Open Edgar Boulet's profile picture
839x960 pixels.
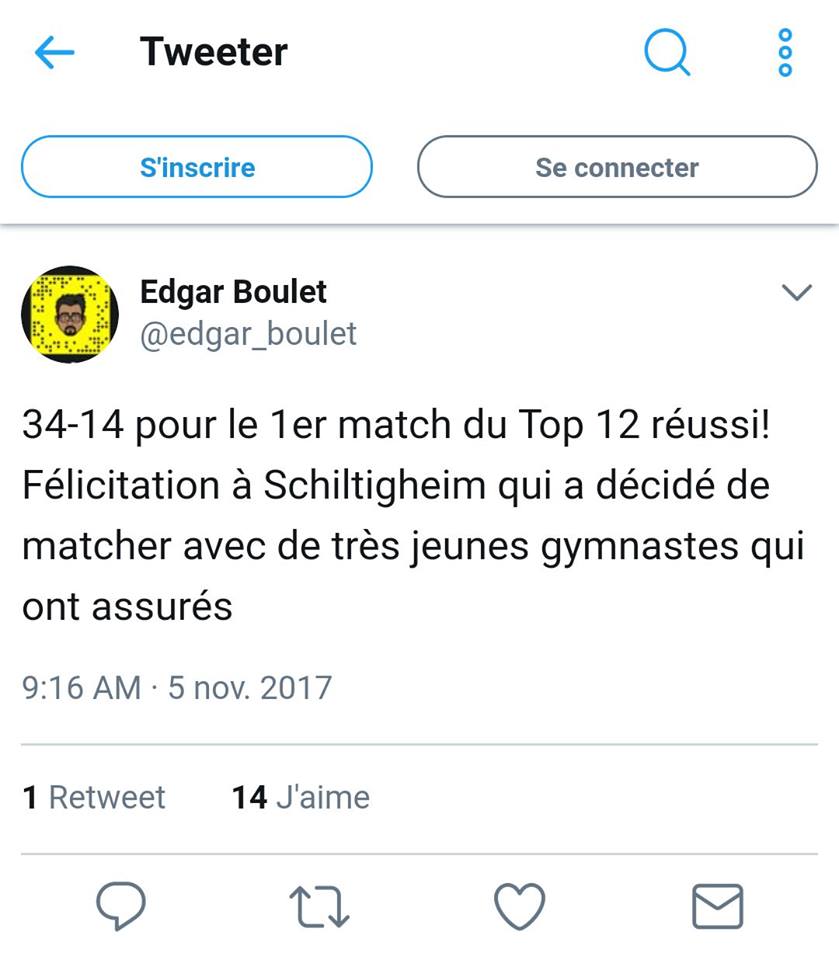click(x=69, y=315)
